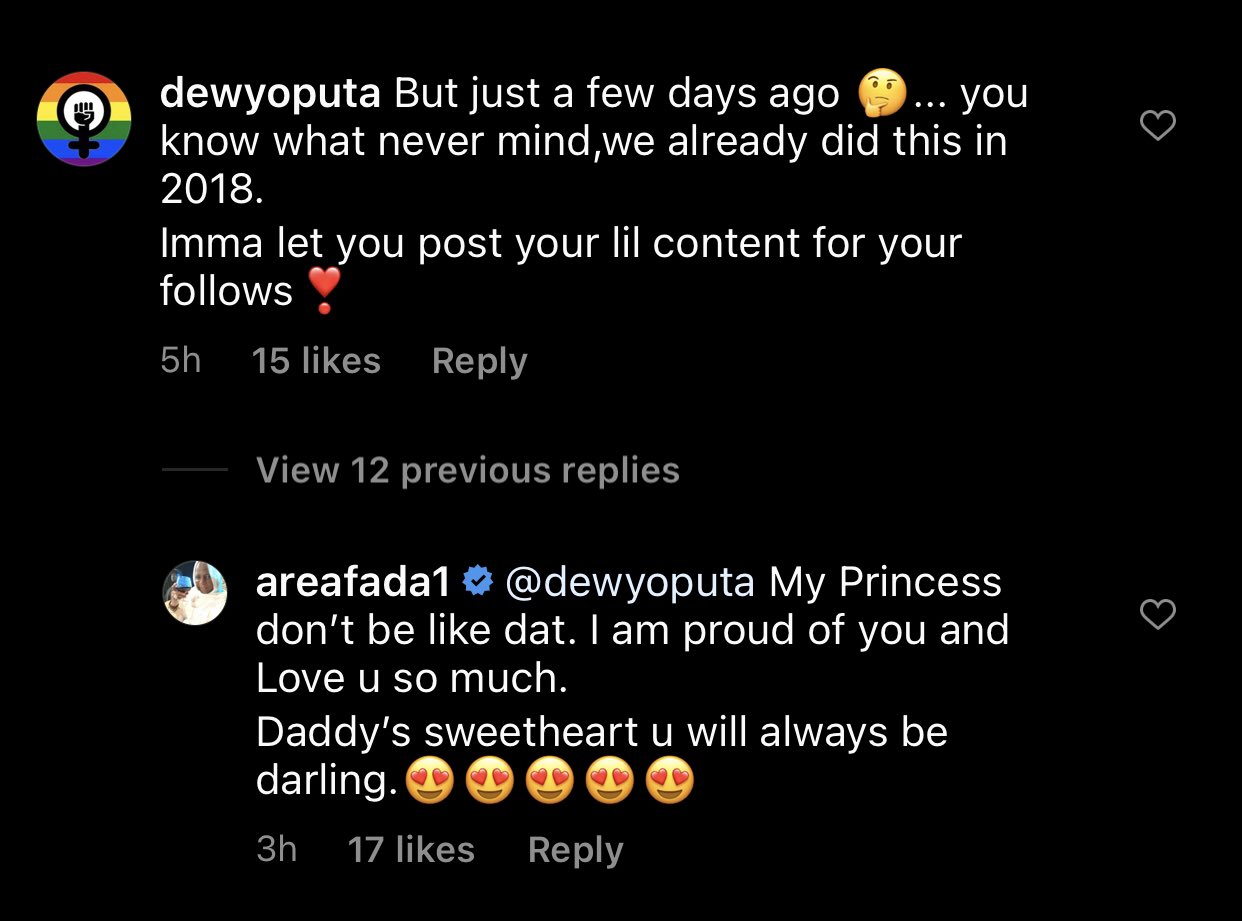
Task: Reply to areafada1's comment
Action: pyautogui.click(x=575, y=850)
